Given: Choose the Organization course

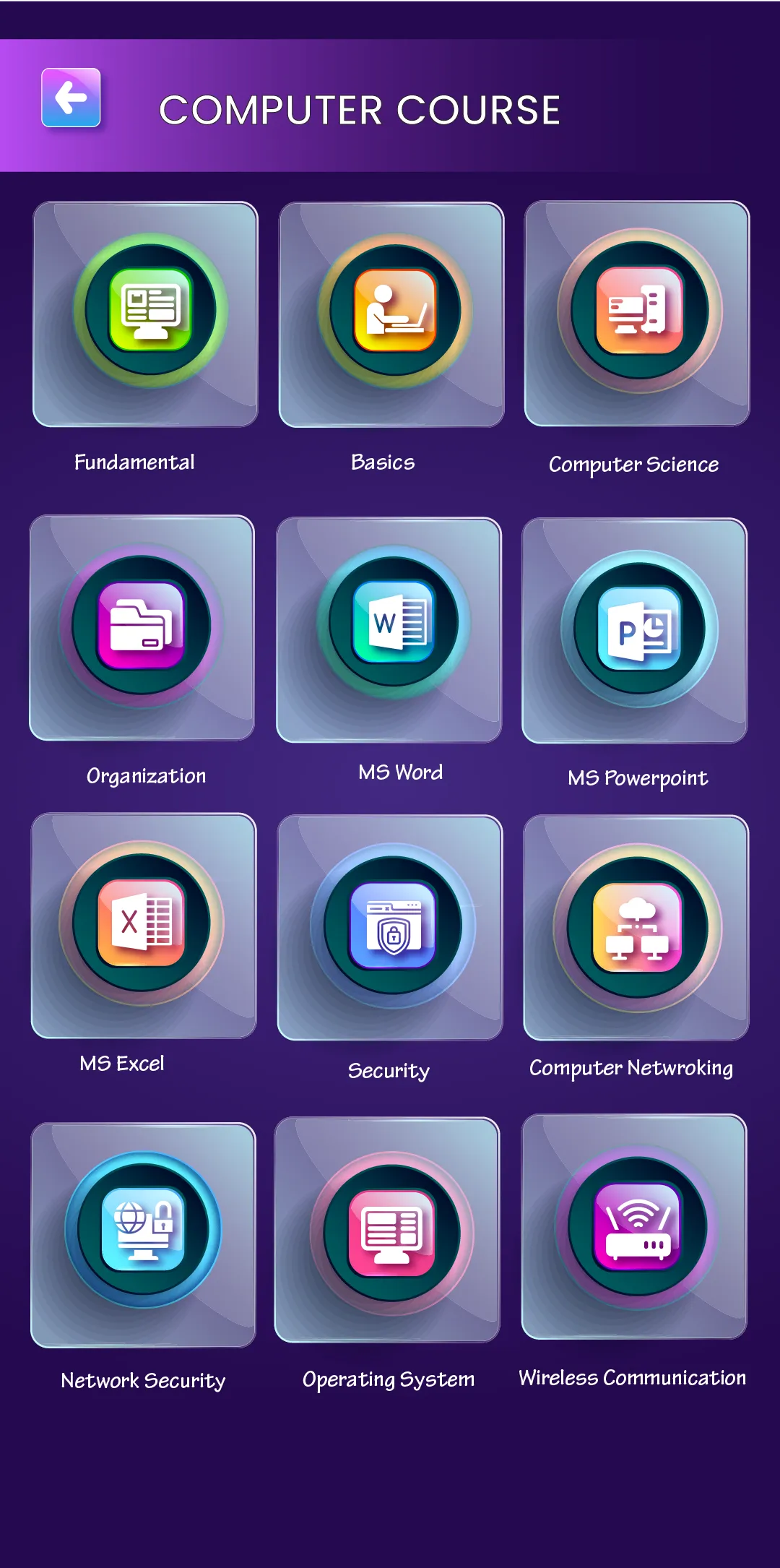Looking at the screenshot, I should coord(142,627).
